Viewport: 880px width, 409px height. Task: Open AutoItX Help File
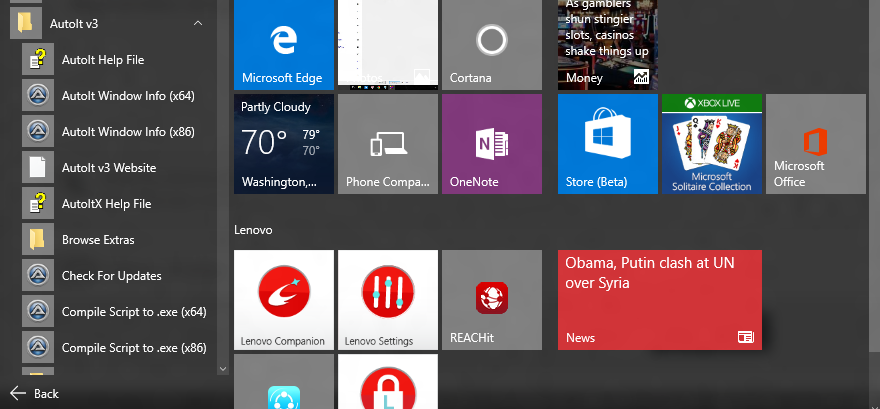point(106,204)
